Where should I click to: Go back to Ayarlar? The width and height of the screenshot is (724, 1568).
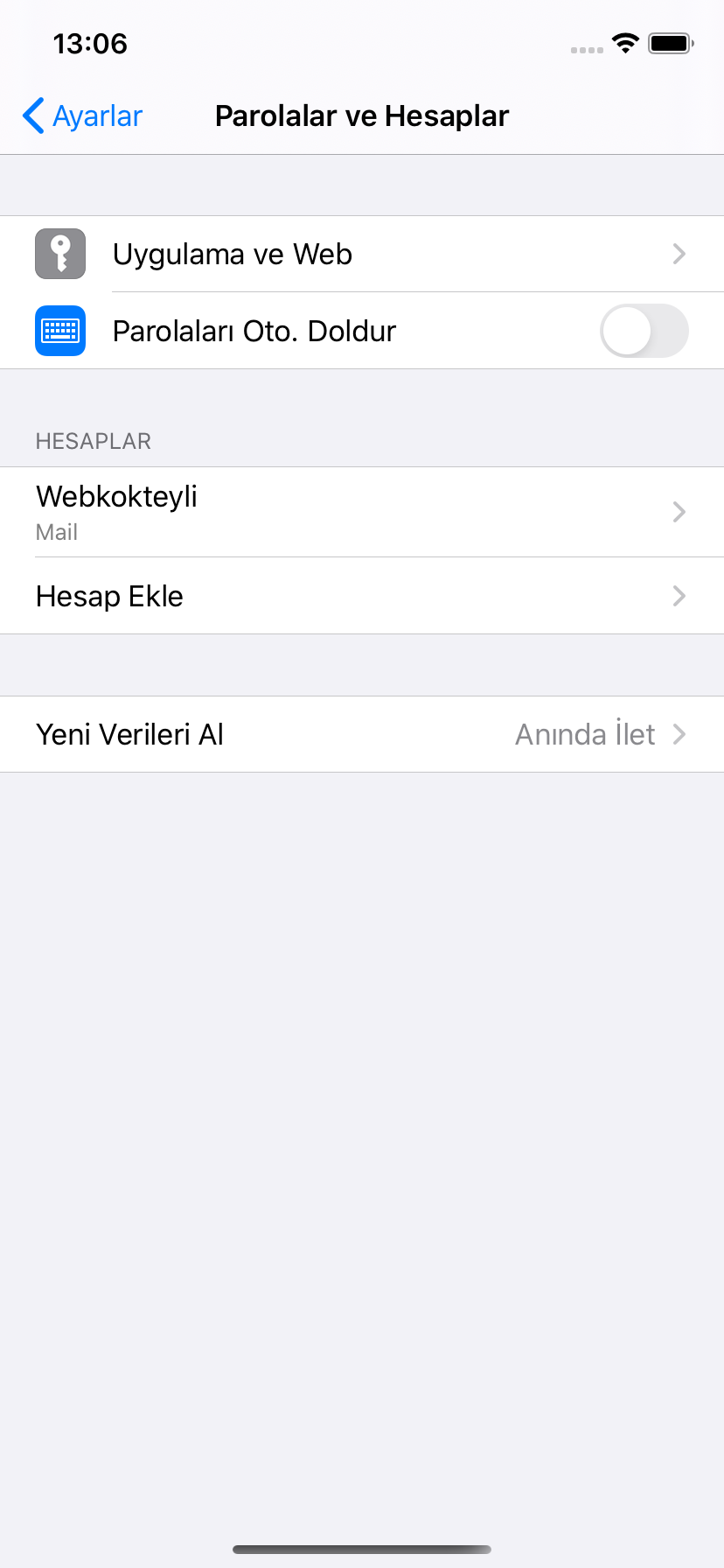coord(83,116)
